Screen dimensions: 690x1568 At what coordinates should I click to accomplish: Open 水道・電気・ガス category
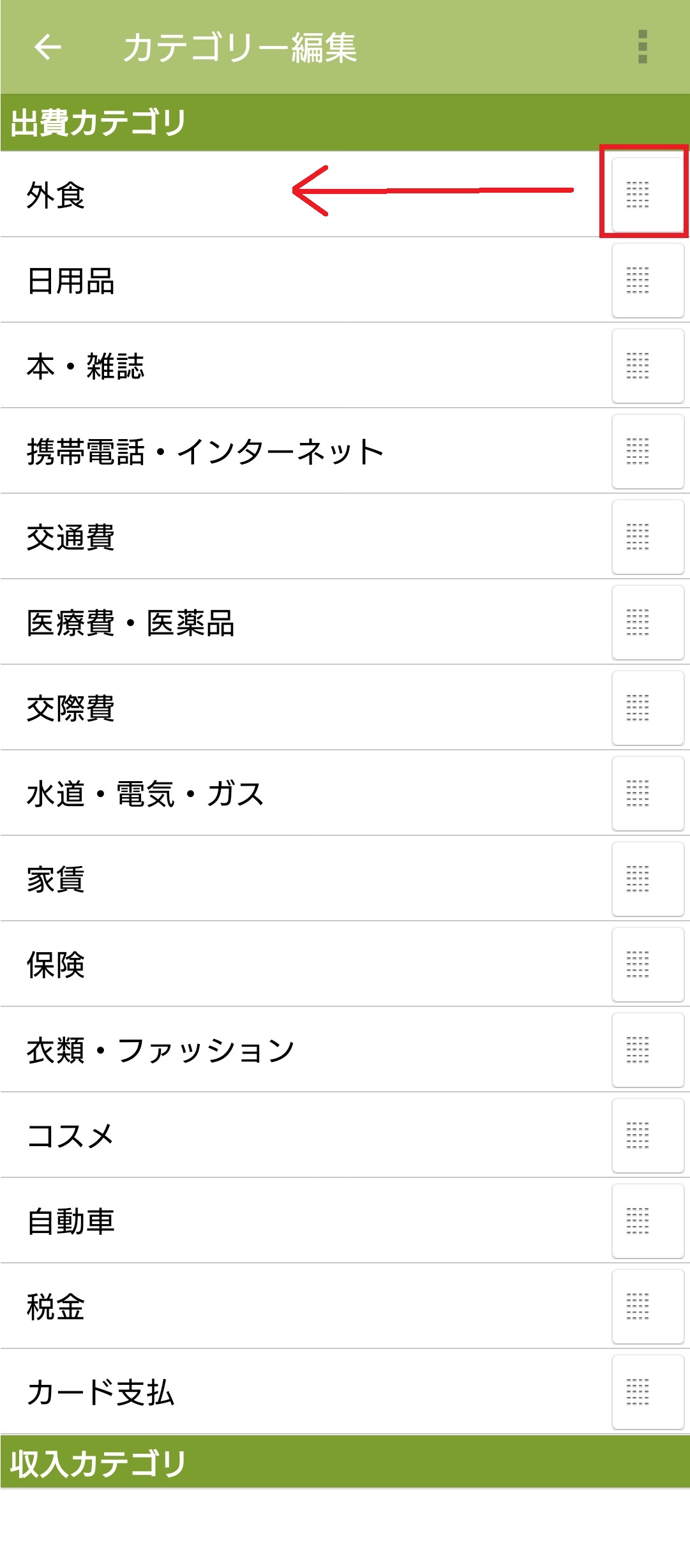click(x=145, y=794)
